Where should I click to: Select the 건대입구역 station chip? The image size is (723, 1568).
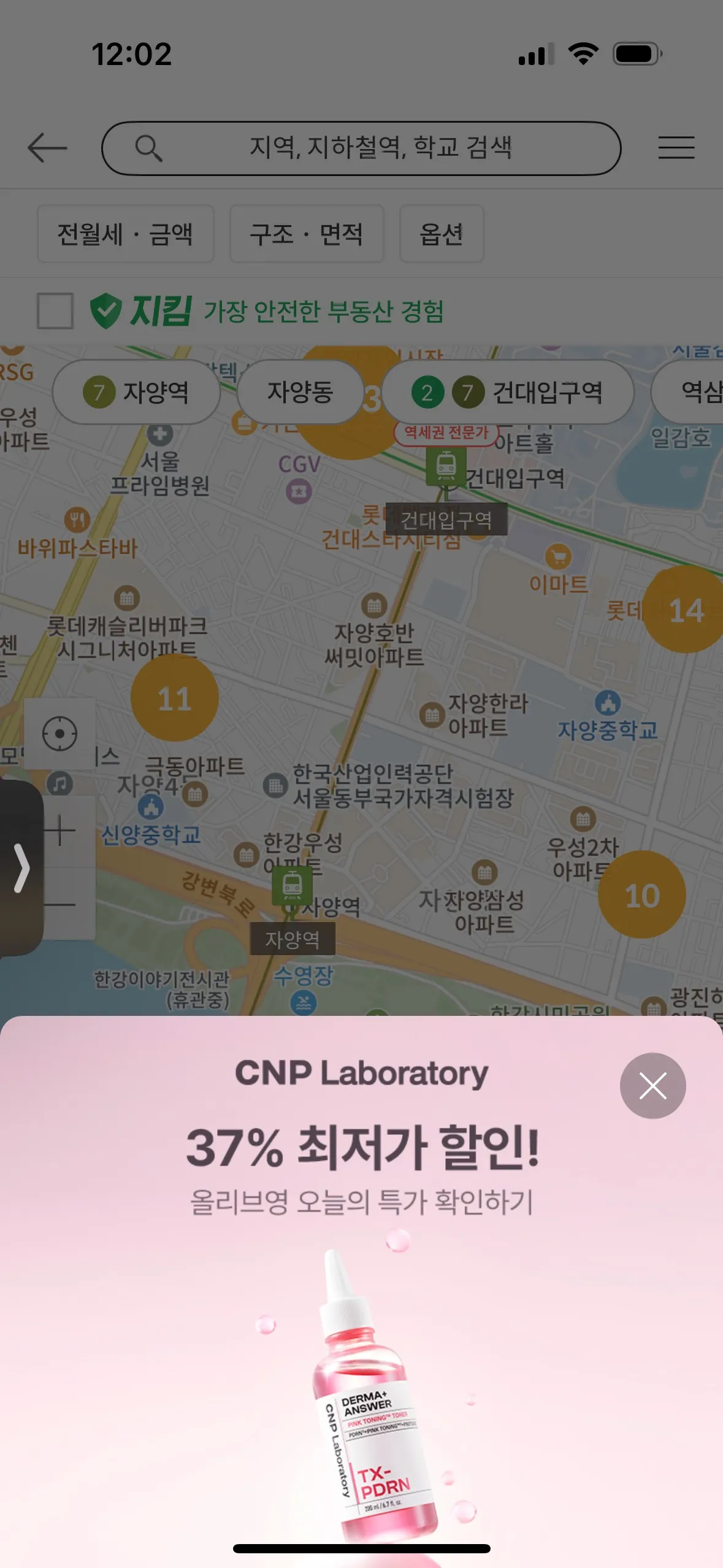pyautogui.click(x=507, y=392)
